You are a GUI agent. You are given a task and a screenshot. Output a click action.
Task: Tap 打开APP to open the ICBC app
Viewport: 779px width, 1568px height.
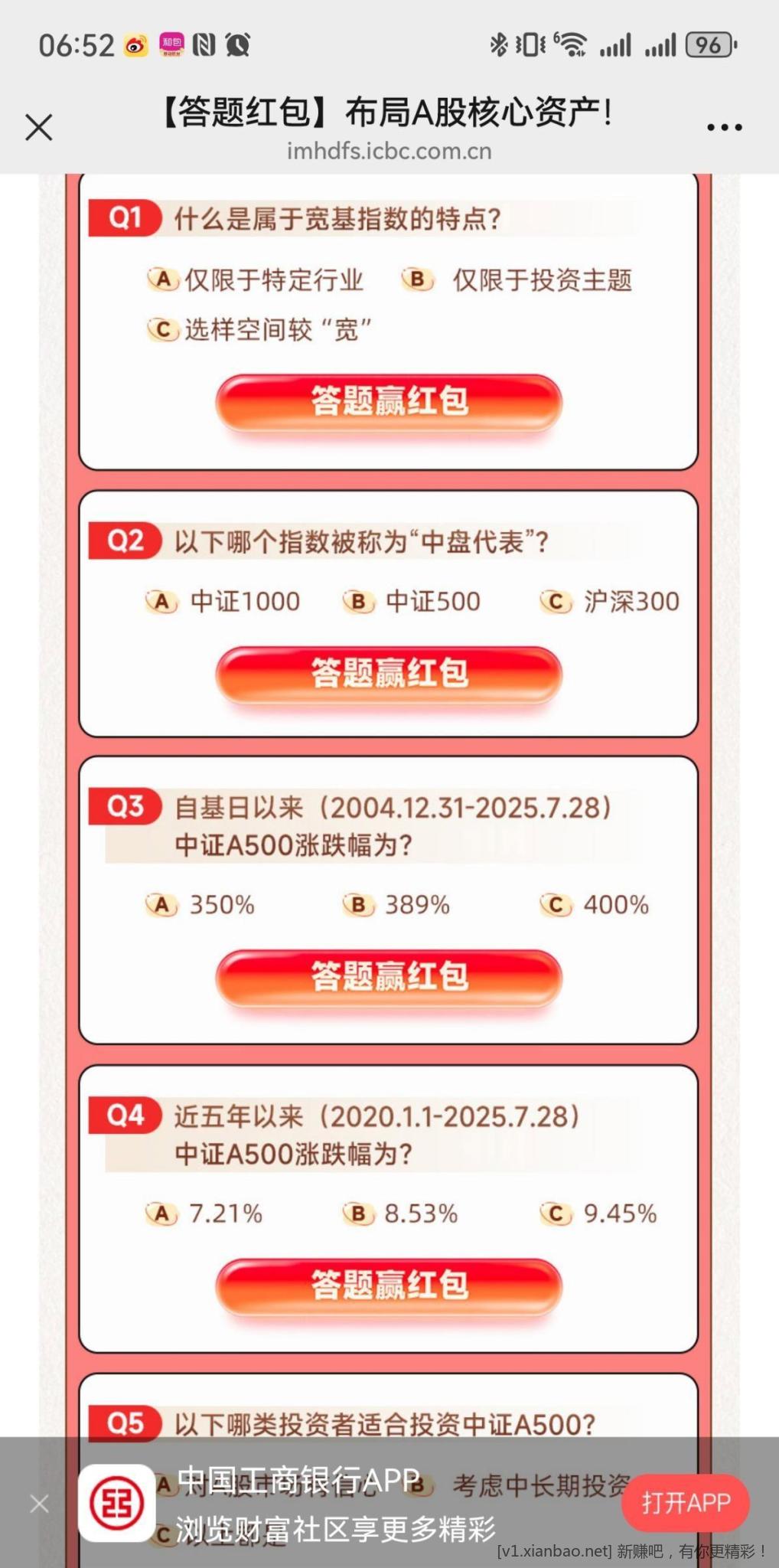pyautogui.click(x=685, y=1503)
